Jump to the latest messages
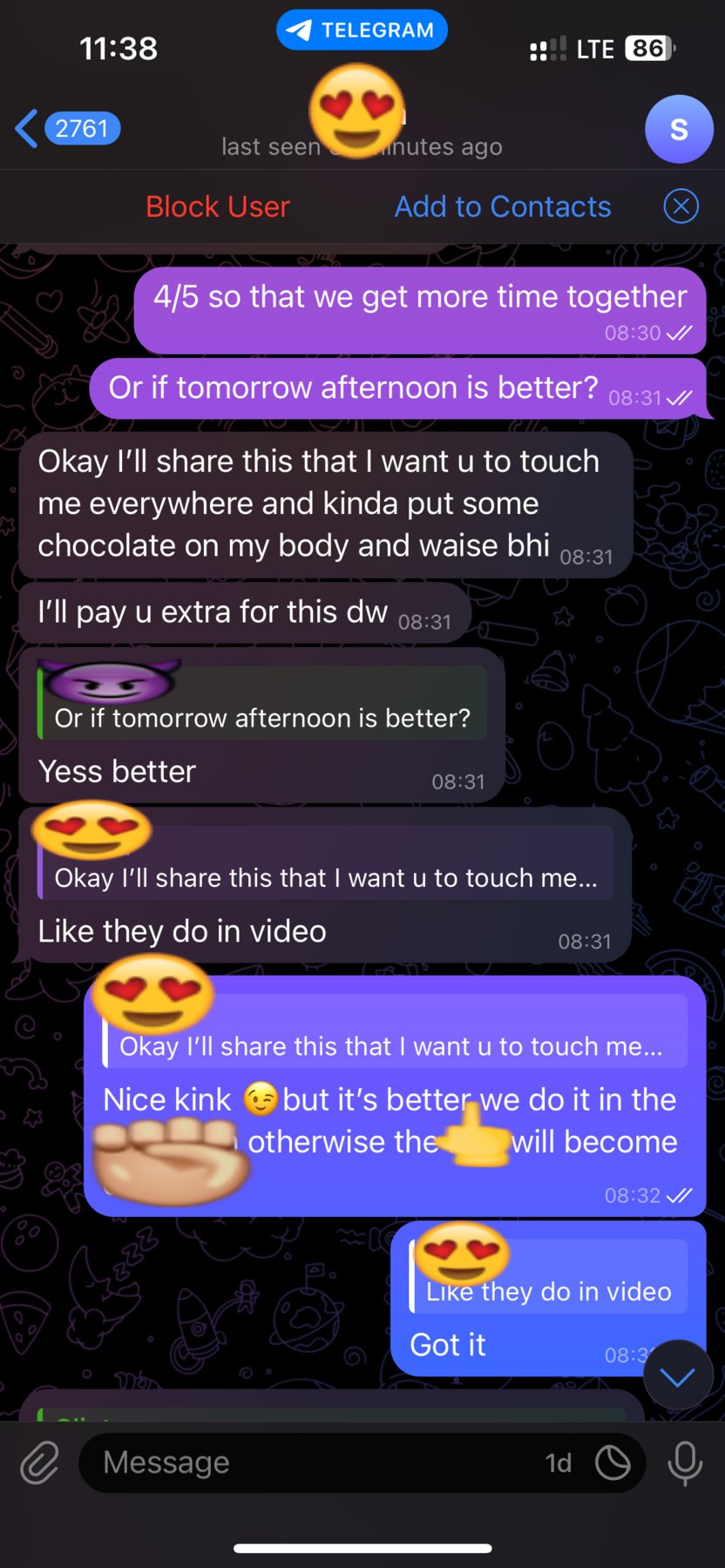The image size is (725, 1568). 678,1376
